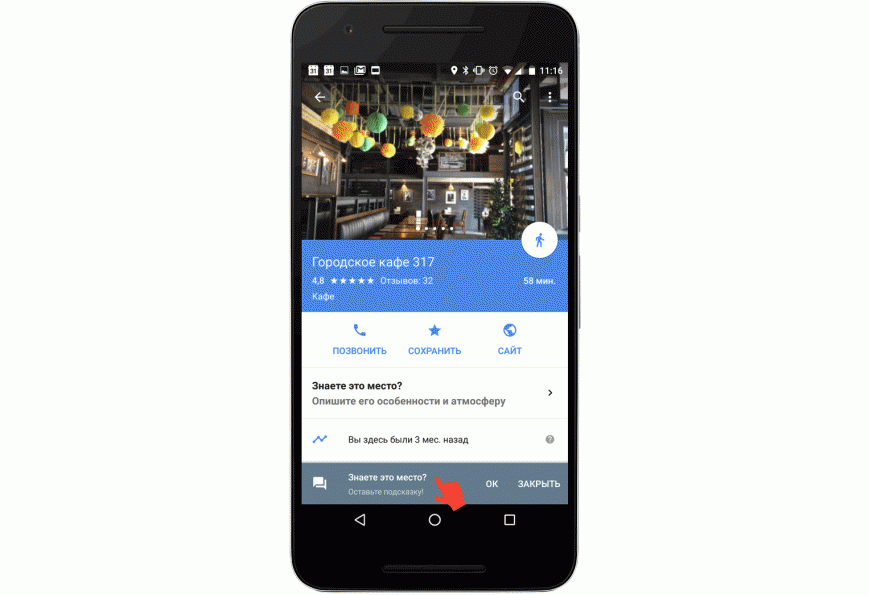Viewport: 869px width, 595px height.
Task: Open the recent apps overview
Action: [x=509, y=520]
